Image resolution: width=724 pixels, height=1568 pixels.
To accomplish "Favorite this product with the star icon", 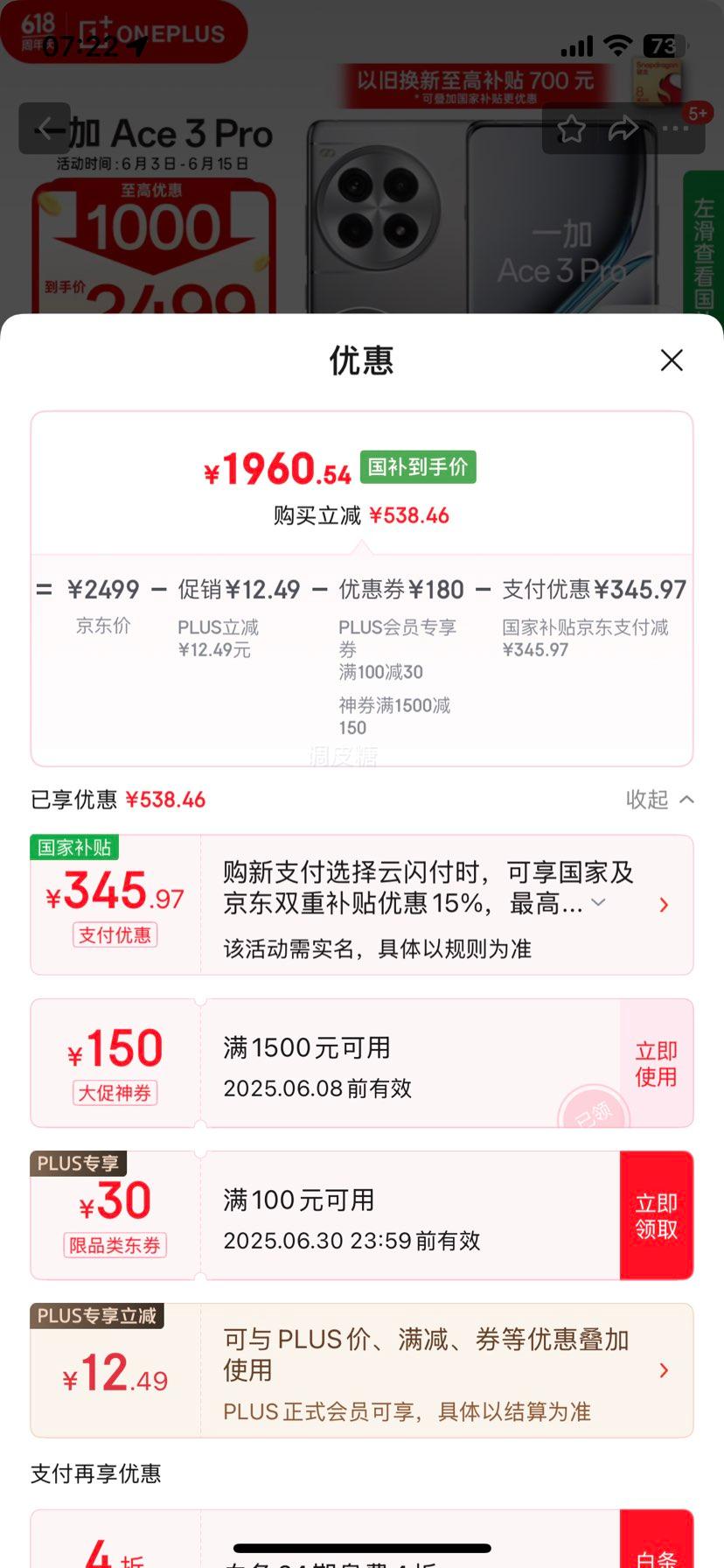I will (x=571, y=129).
